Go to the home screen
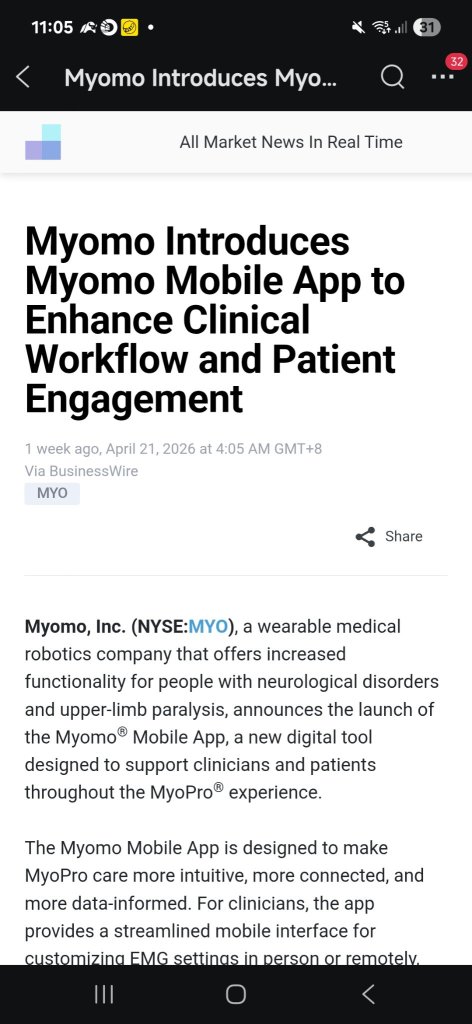The image size is (472, 1024). pyautogui.click(x=236, y=994)
